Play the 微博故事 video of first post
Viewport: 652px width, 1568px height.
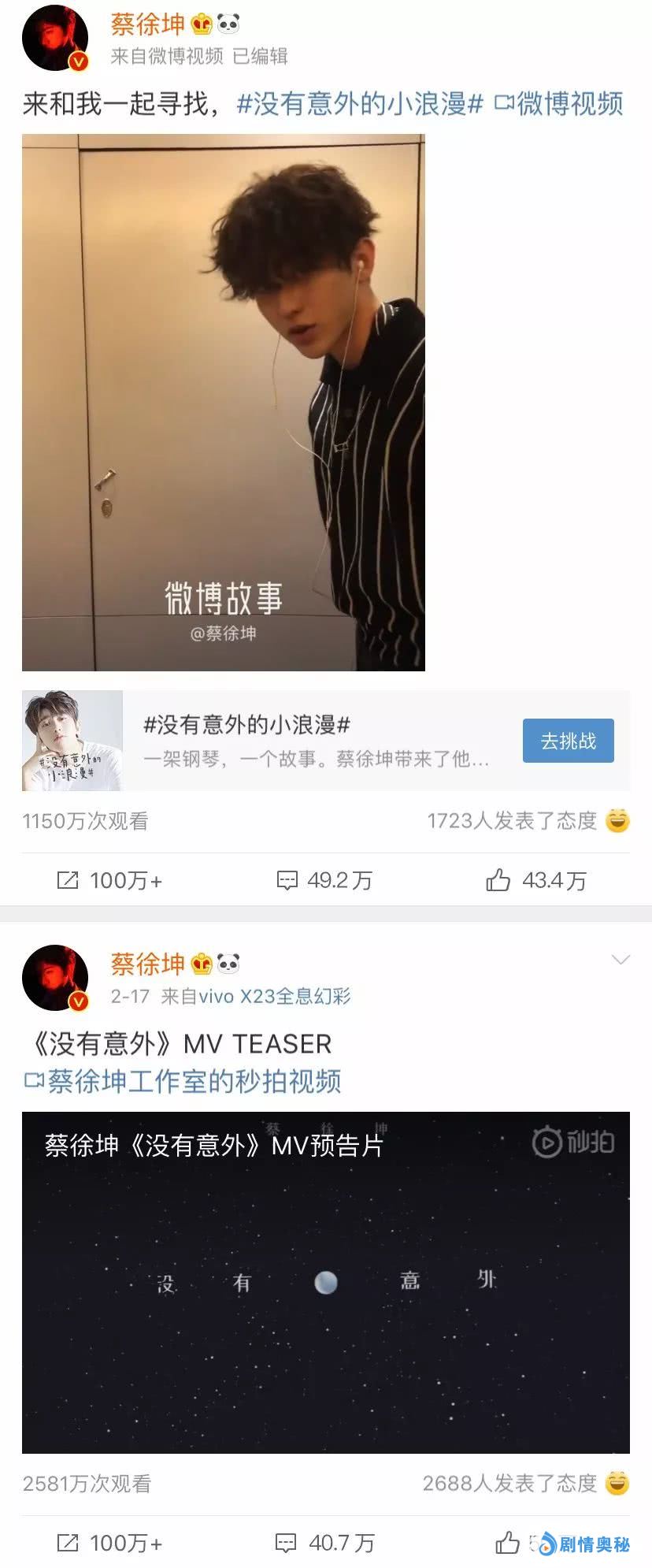pyautogui.click(x=224, y=403)
